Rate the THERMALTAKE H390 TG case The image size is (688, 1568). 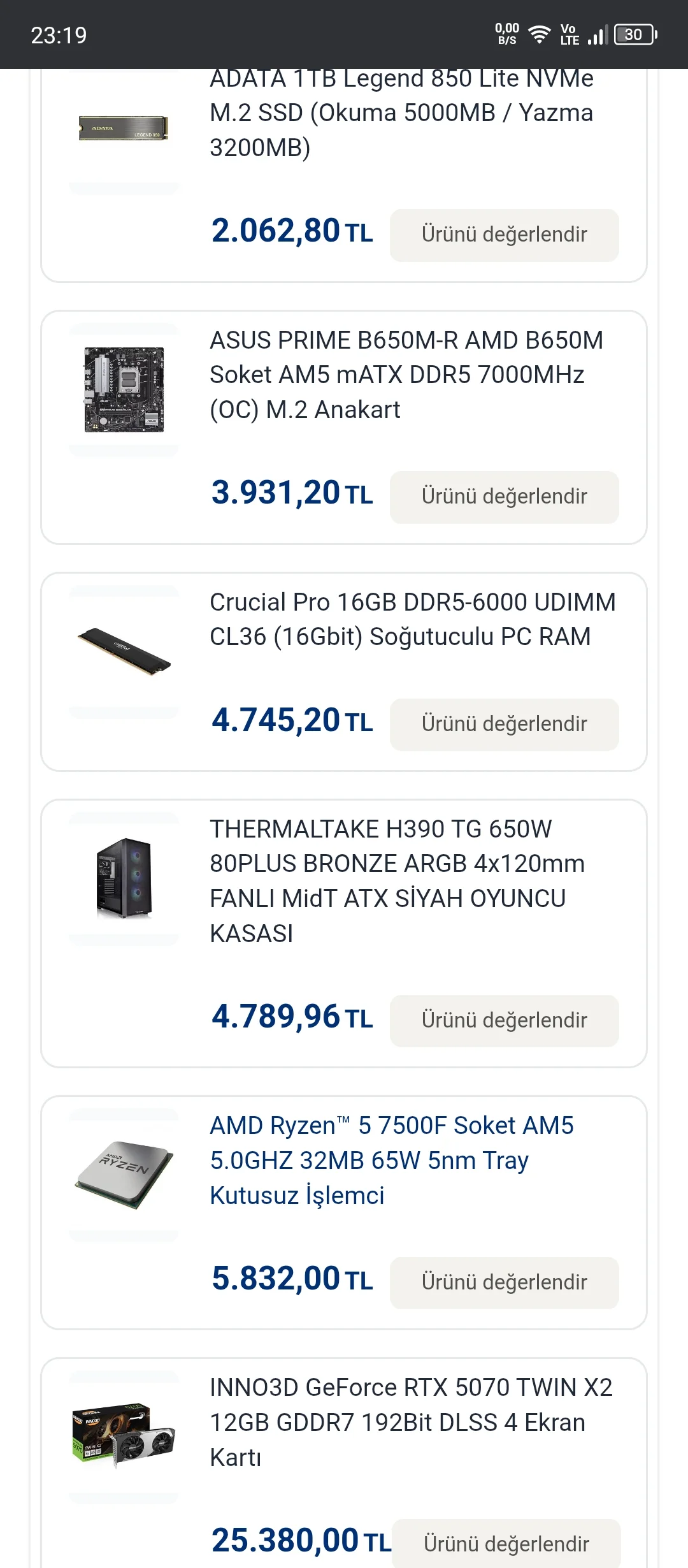pyautogui.click(x=504, y=1020)
